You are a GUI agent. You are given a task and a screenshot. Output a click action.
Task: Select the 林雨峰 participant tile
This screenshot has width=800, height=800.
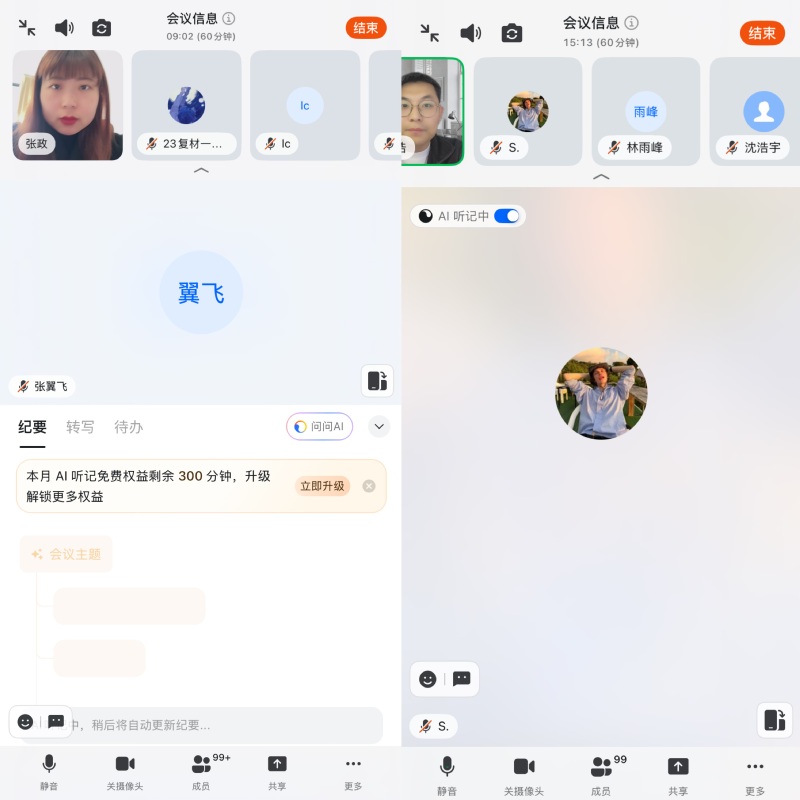coord(646,111)
